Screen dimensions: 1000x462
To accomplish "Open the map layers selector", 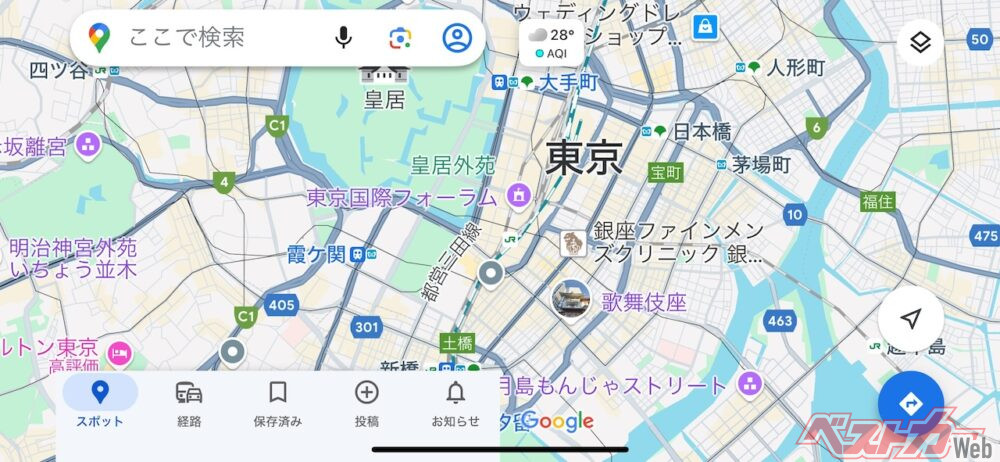I will [x=920, y=43].
